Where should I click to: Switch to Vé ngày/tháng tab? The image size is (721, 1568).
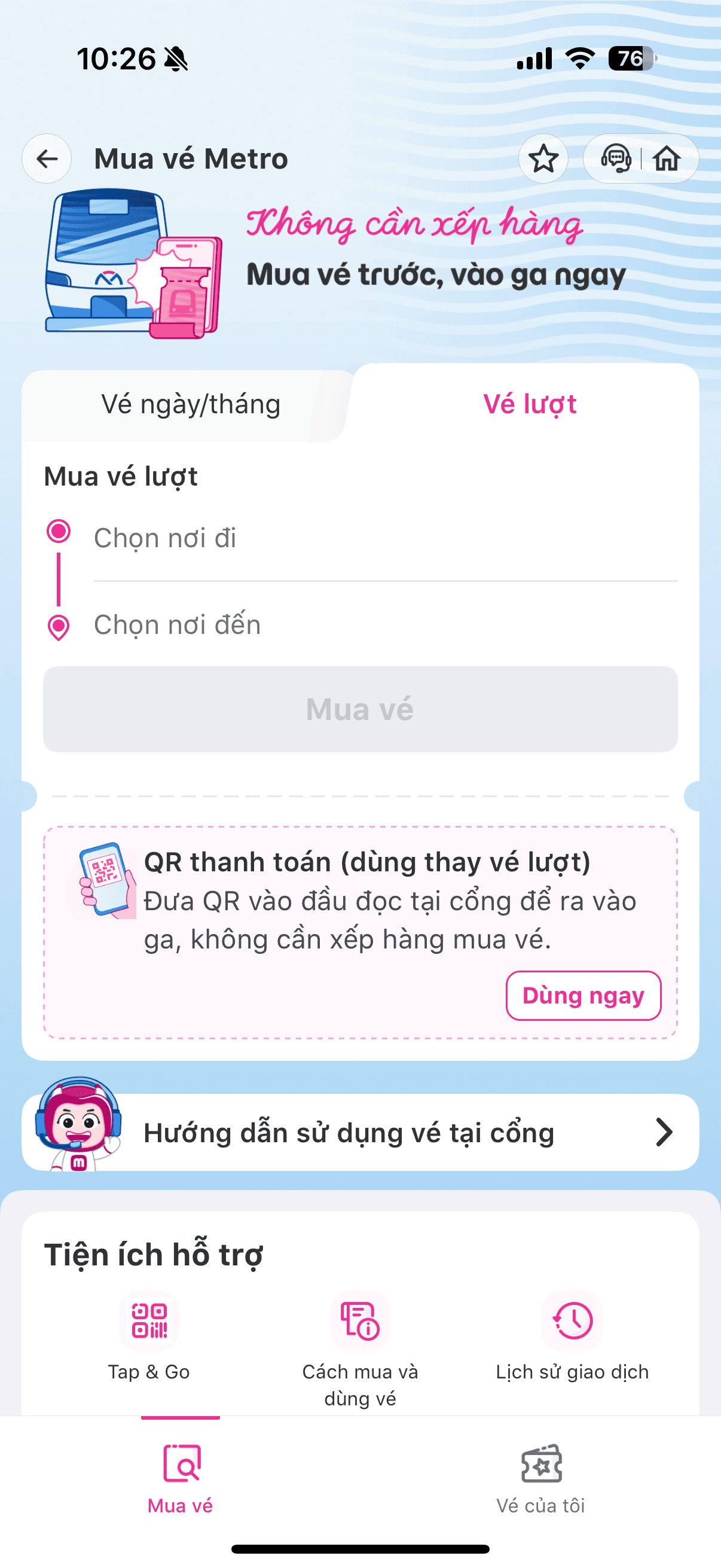191,405
